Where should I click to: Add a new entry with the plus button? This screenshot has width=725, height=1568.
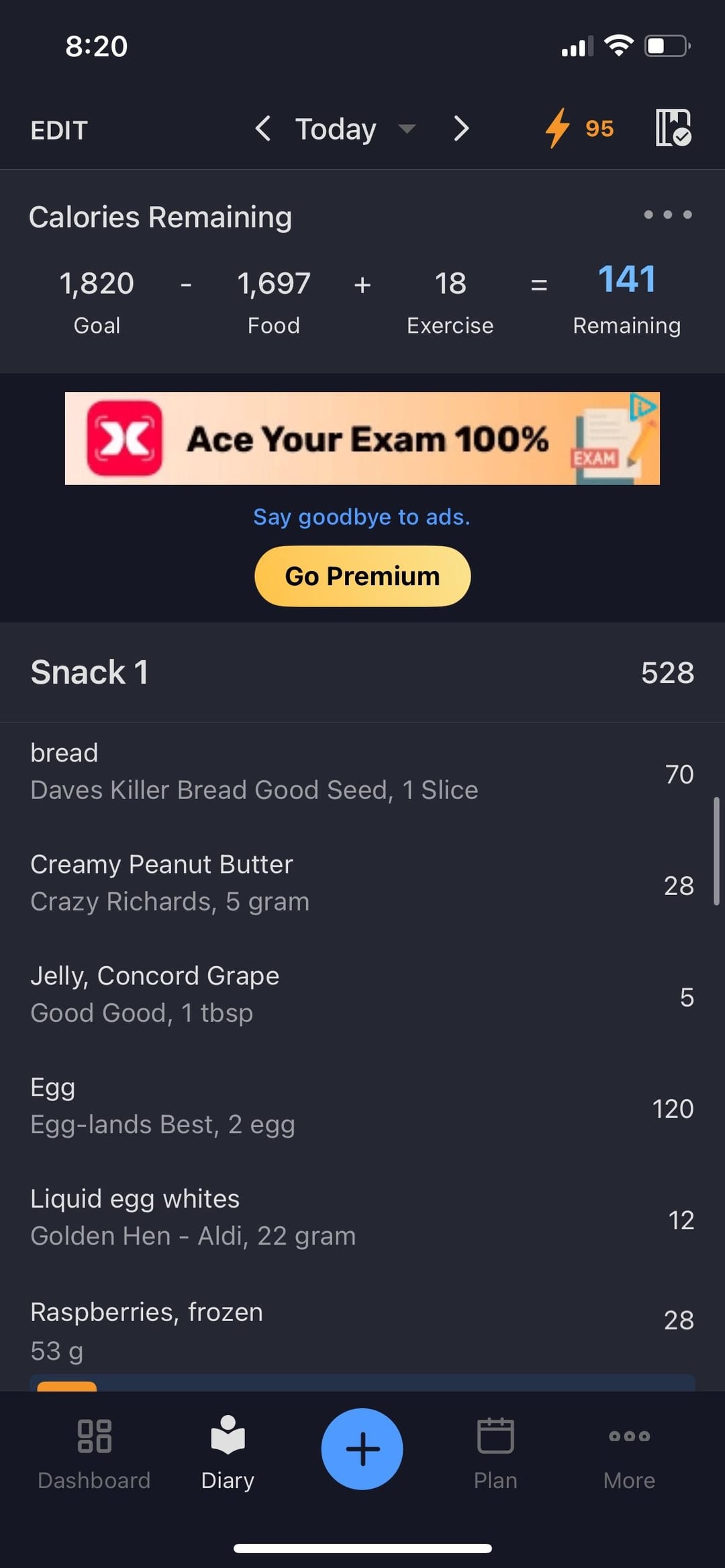[x=362, y=1449]
